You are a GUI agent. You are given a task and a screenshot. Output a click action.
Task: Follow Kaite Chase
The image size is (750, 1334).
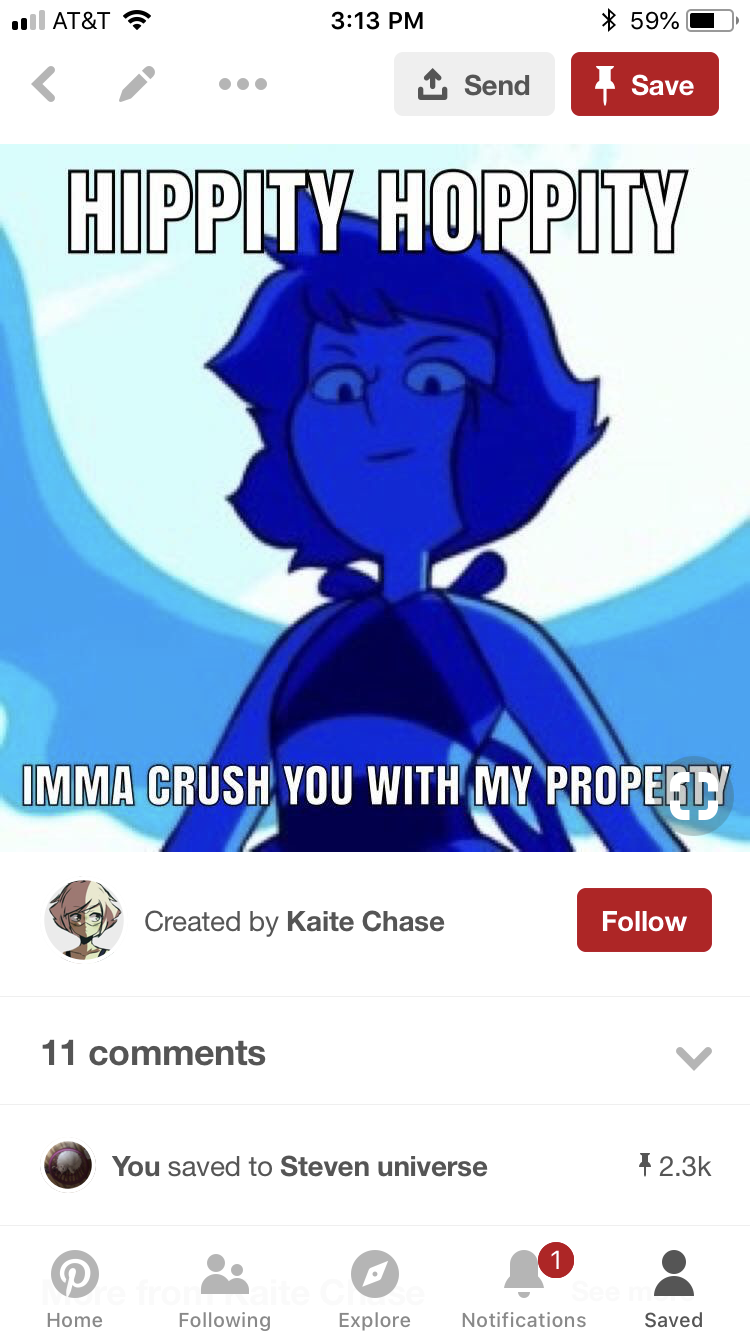pyautogui.click(x=644, y=920)
